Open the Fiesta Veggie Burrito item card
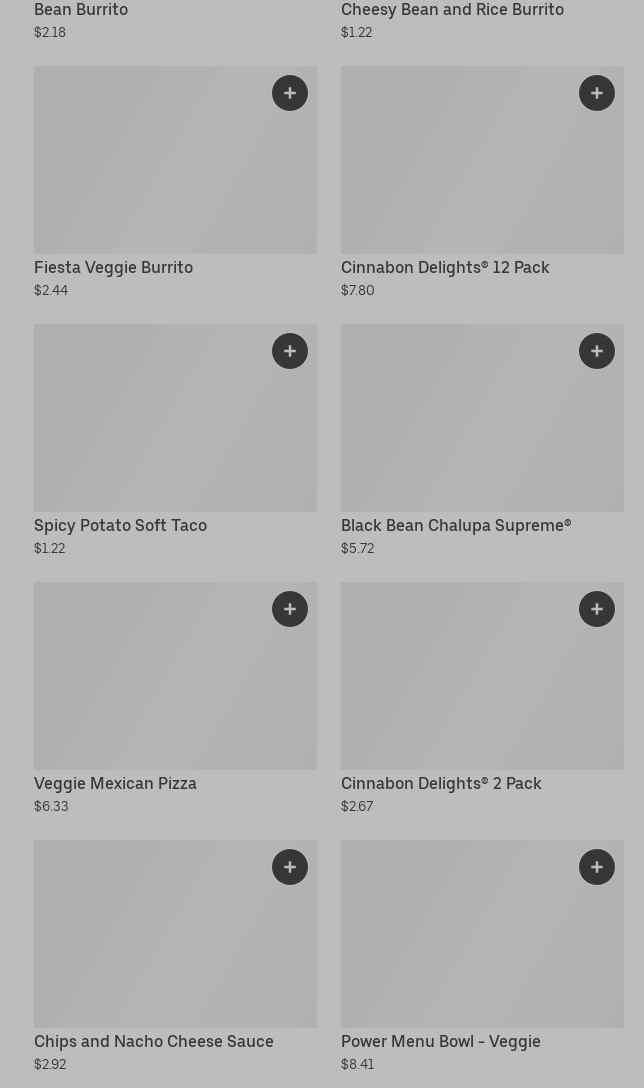This screenshot has width=644, height=1088. point(150,170)
